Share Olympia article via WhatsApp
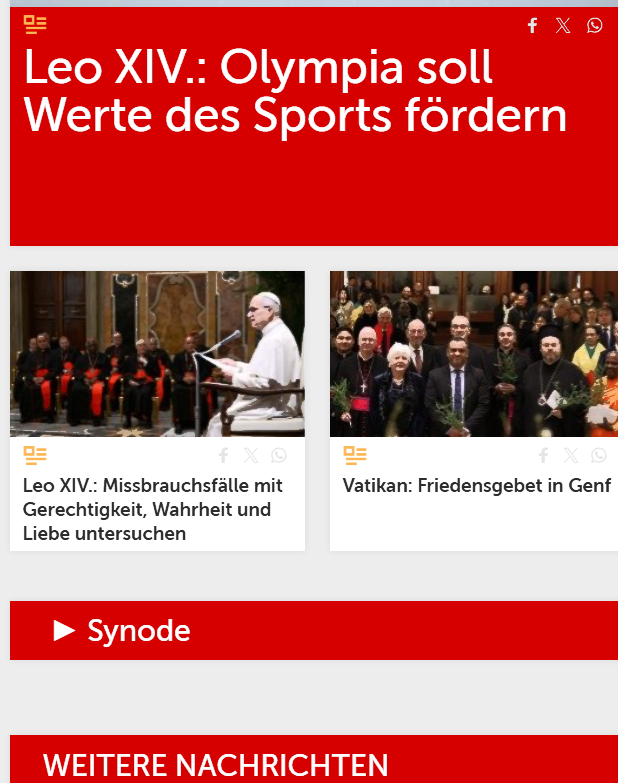618x783 pixels. click(595, 26)
